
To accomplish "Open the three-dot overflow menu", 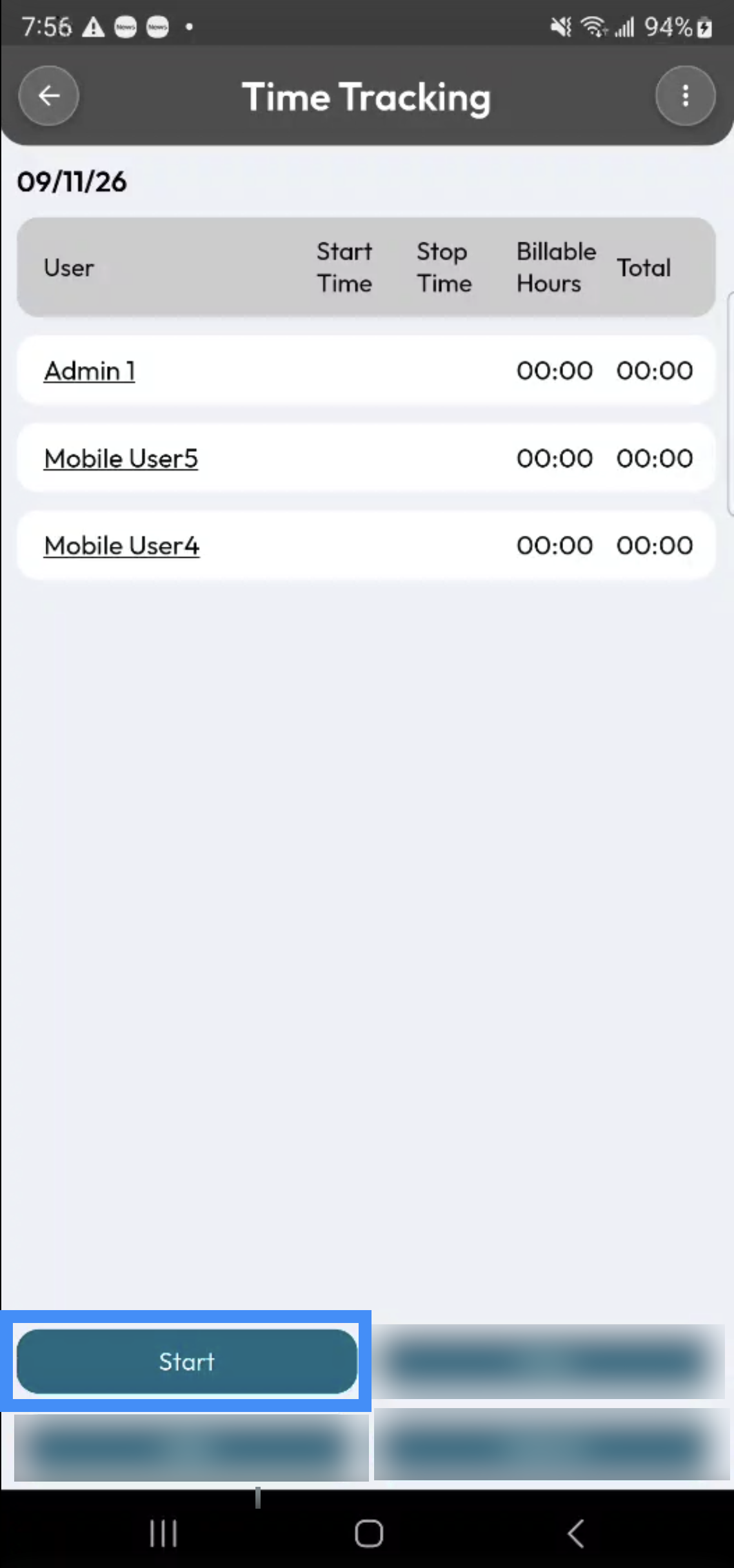I will (x=685, y=96).
